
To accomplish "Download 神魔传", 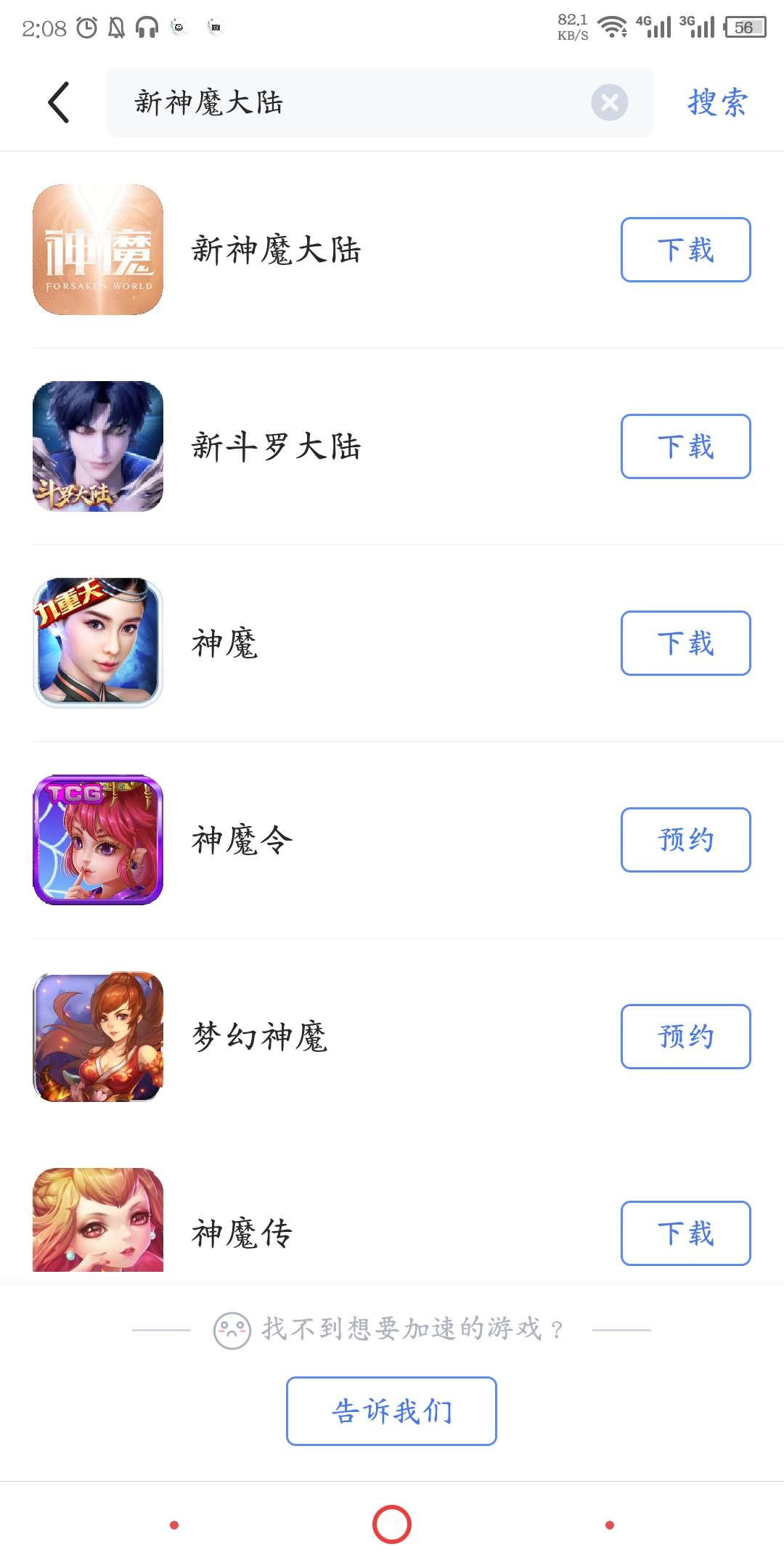I will (x=685, y=1233).
